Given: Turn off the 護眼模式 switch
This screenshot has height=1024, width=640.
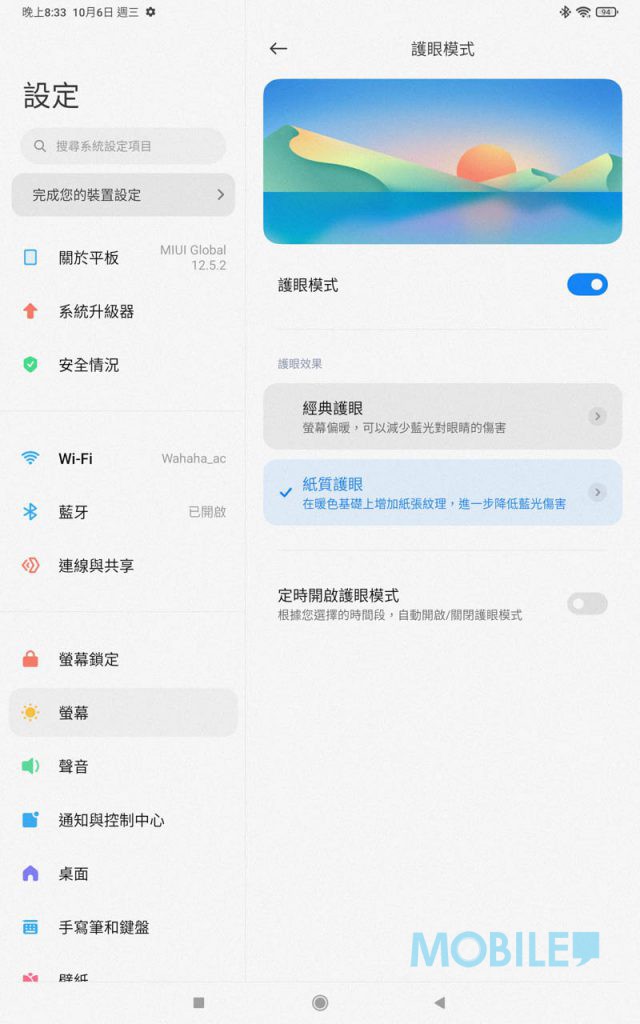Looking at the screenshot, I should pyautogui.click(x=587, y=285).
